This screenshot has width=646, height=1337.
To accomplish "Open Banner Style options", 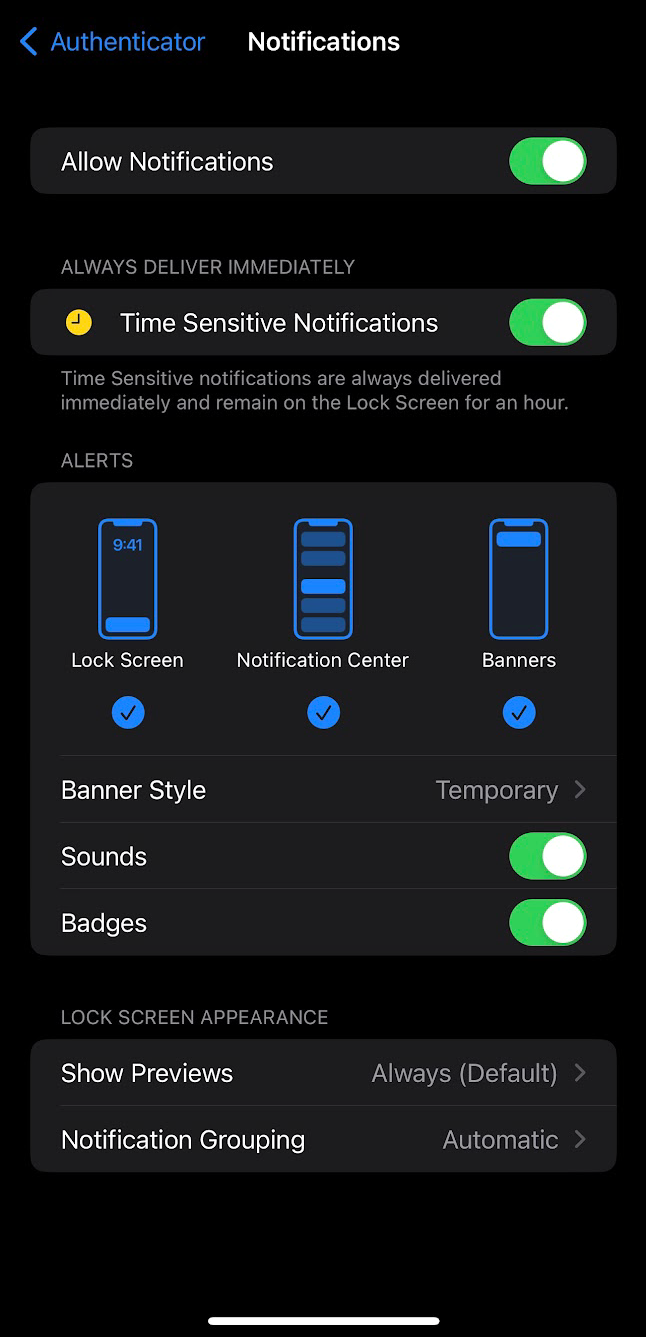I will (x=323, y=790).
